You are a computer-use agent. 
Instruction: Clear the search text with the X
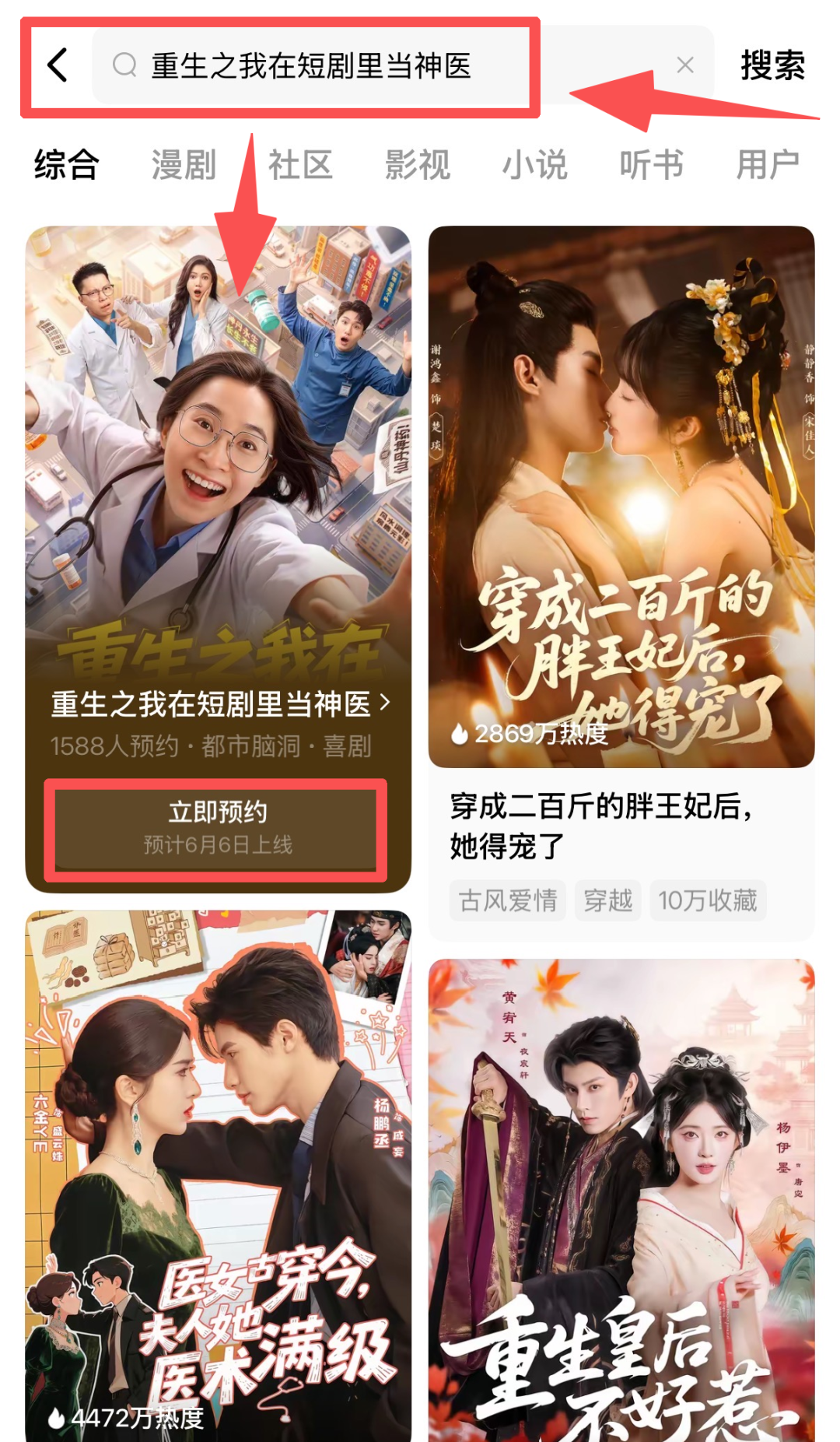click(685, 65)
